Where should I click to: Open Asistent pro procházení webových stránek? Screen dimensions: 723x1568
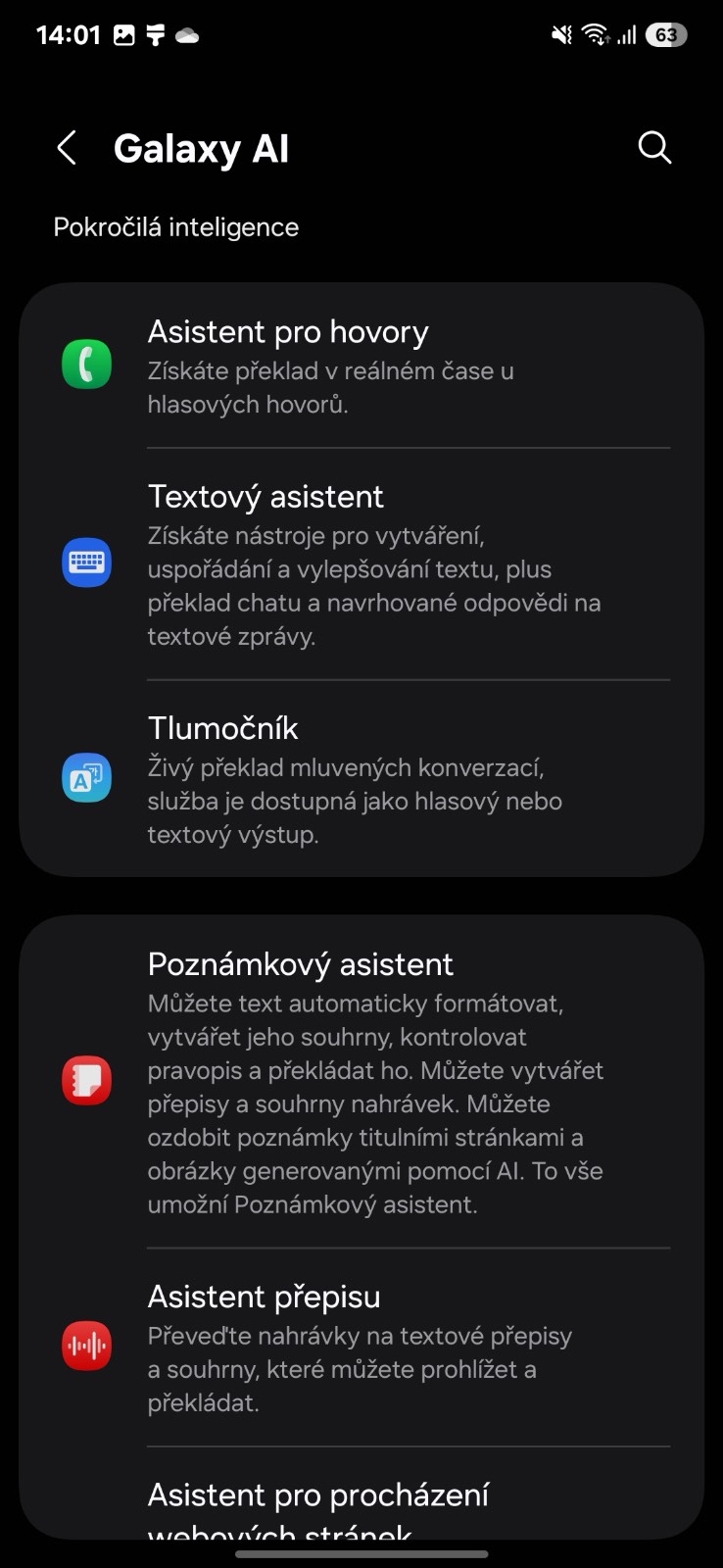361,1494
